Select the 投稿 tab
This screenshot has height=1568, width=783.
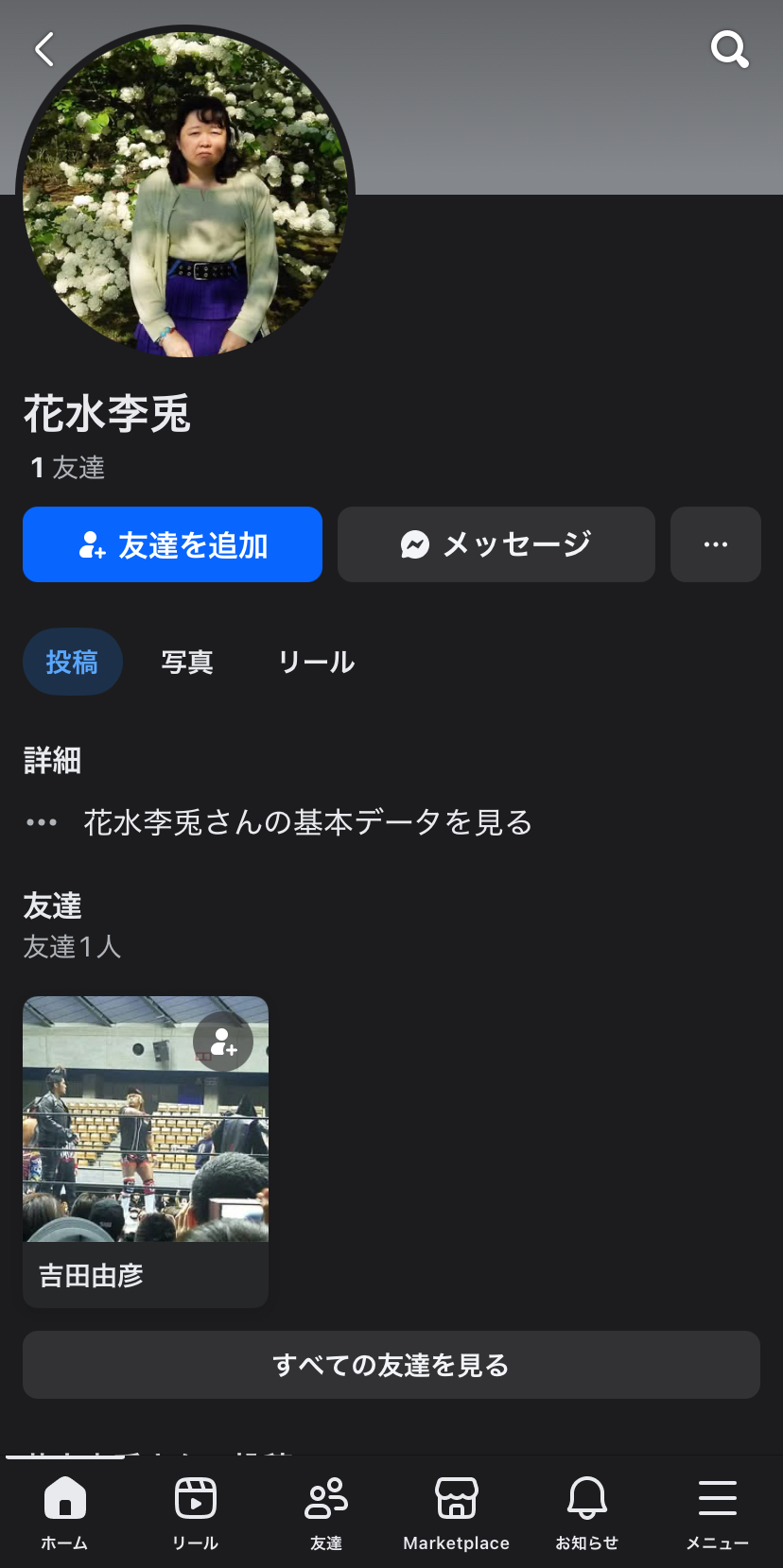pyautogui.click(x=73, y=662)
